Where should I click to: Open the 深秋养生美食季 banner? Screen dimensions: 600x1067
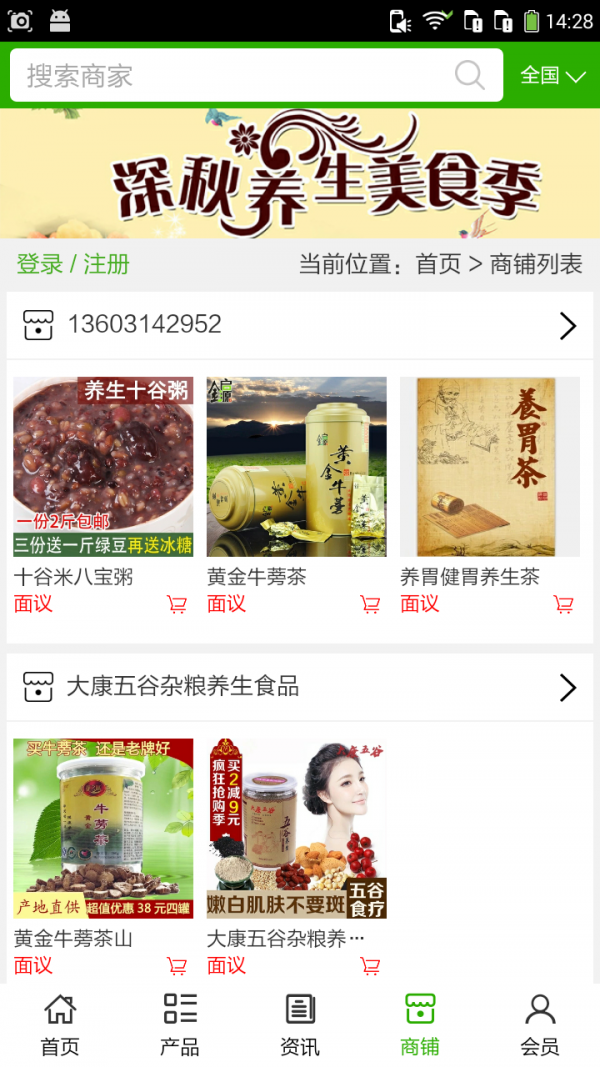[x=300, y=172]
